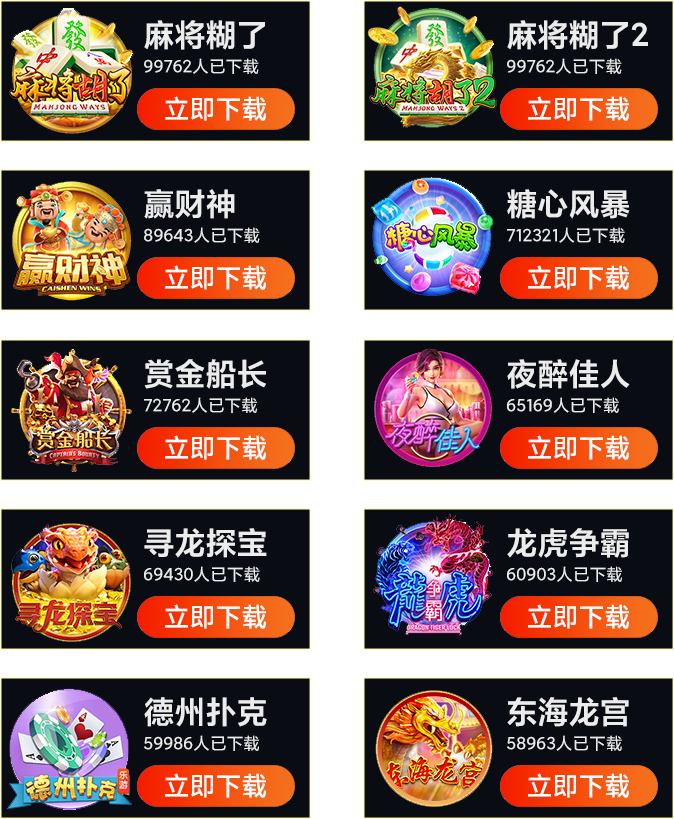Image resolution: width=674 pixels, height=819 pixels.
Task: Hit 立即下载 under 糖心风暴
Action: 578,278
